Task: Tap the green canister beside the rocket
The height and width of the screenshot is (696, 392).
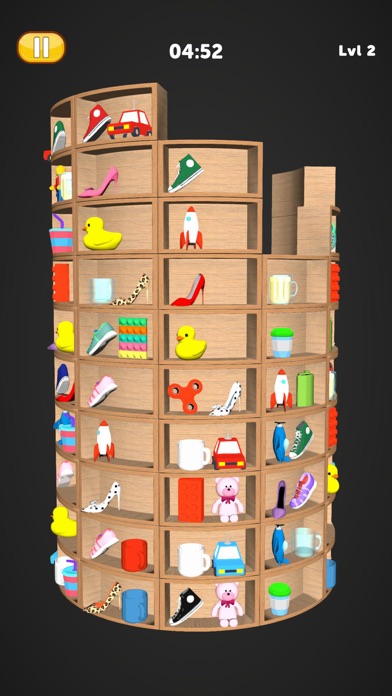Action: coord(305,389)
